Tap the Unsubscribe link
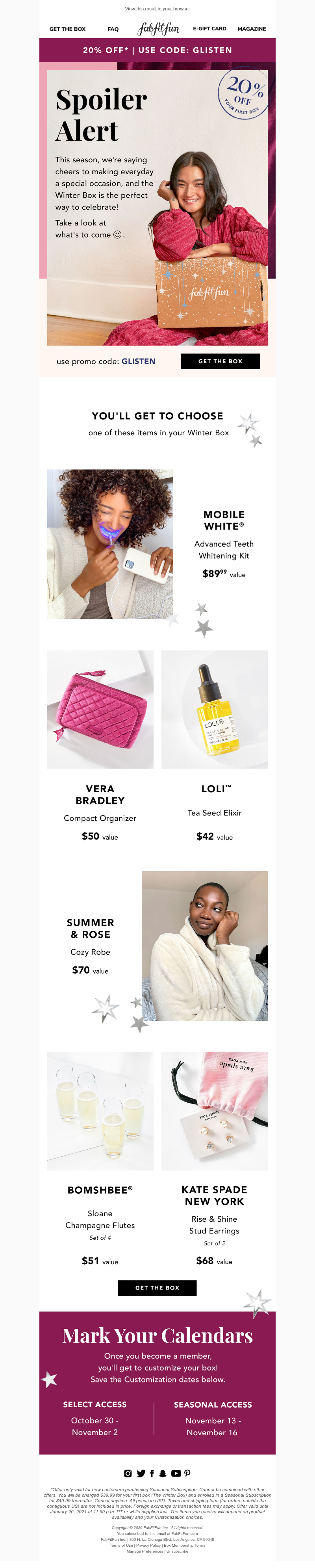Viewport: 315px width, 1568px height. (177, 1551)
